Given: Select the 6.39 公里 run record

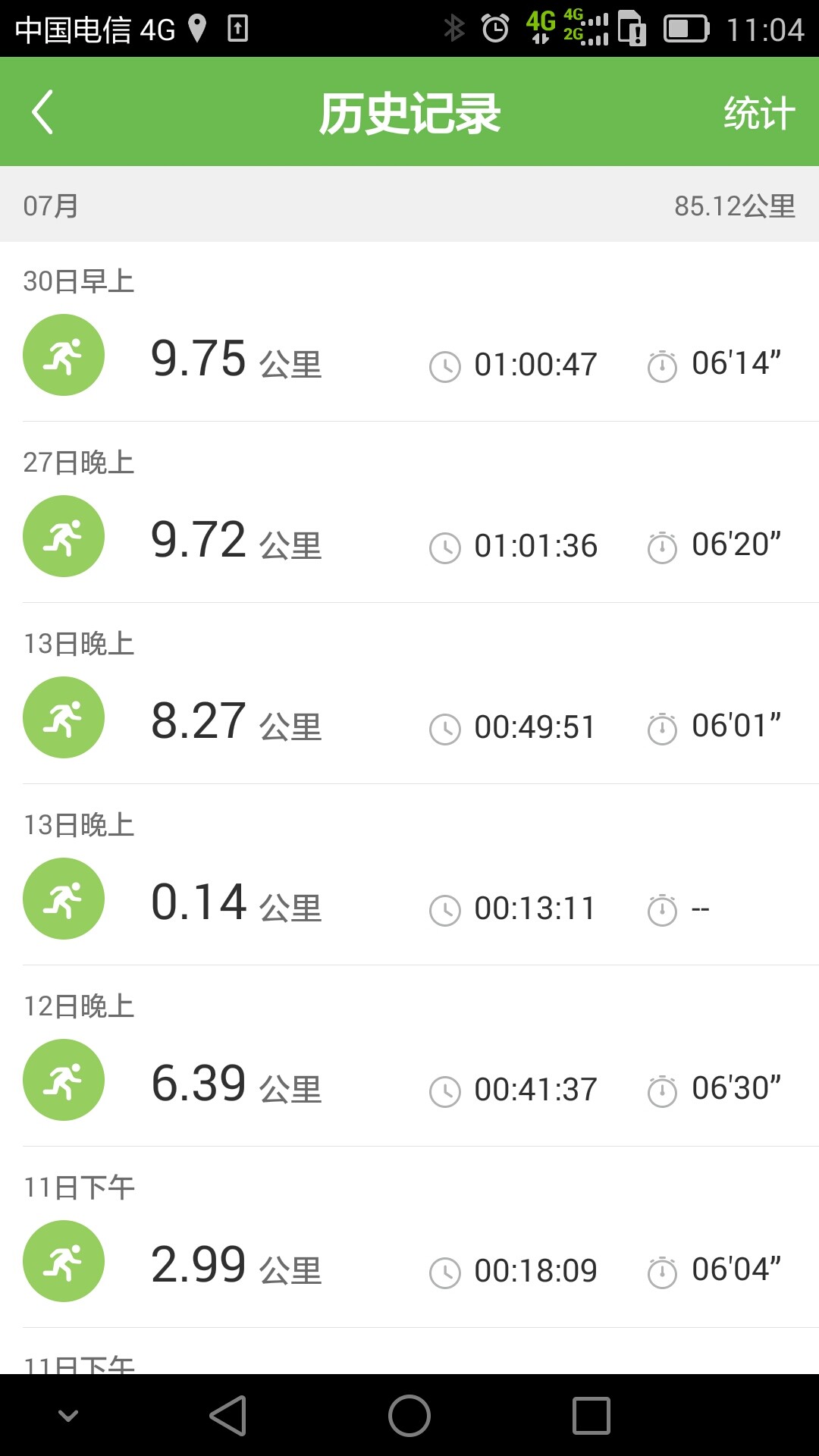Looking at the screenshot, I should point(409,1081).
